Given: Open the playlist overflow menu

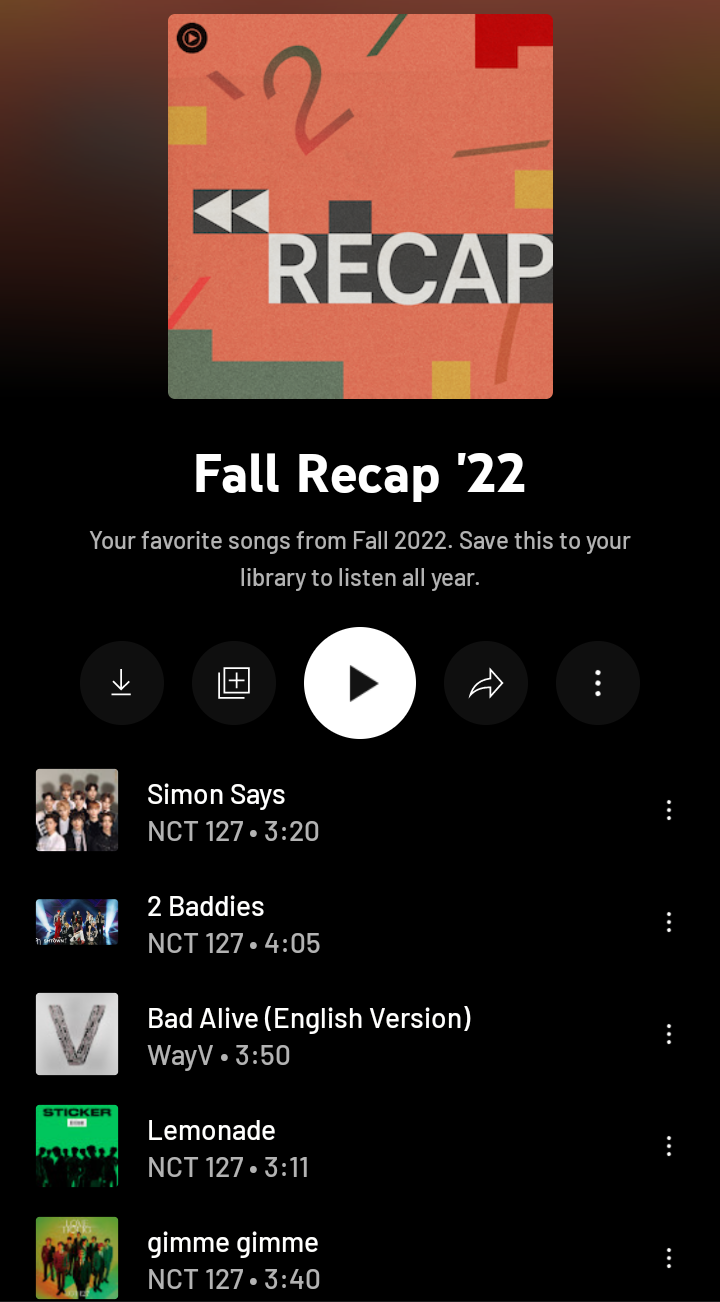Looking at the screenshot, I should (598, 683).
